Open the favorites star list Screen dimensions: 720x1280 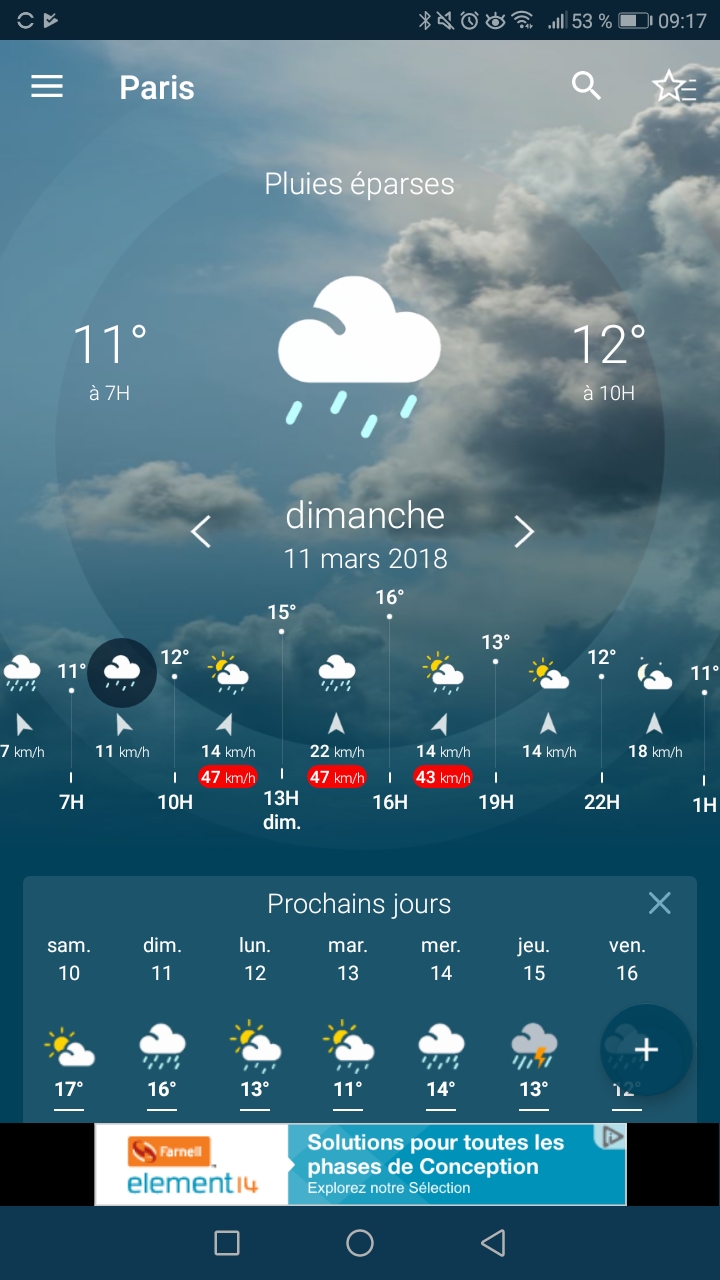pos(675,87)
